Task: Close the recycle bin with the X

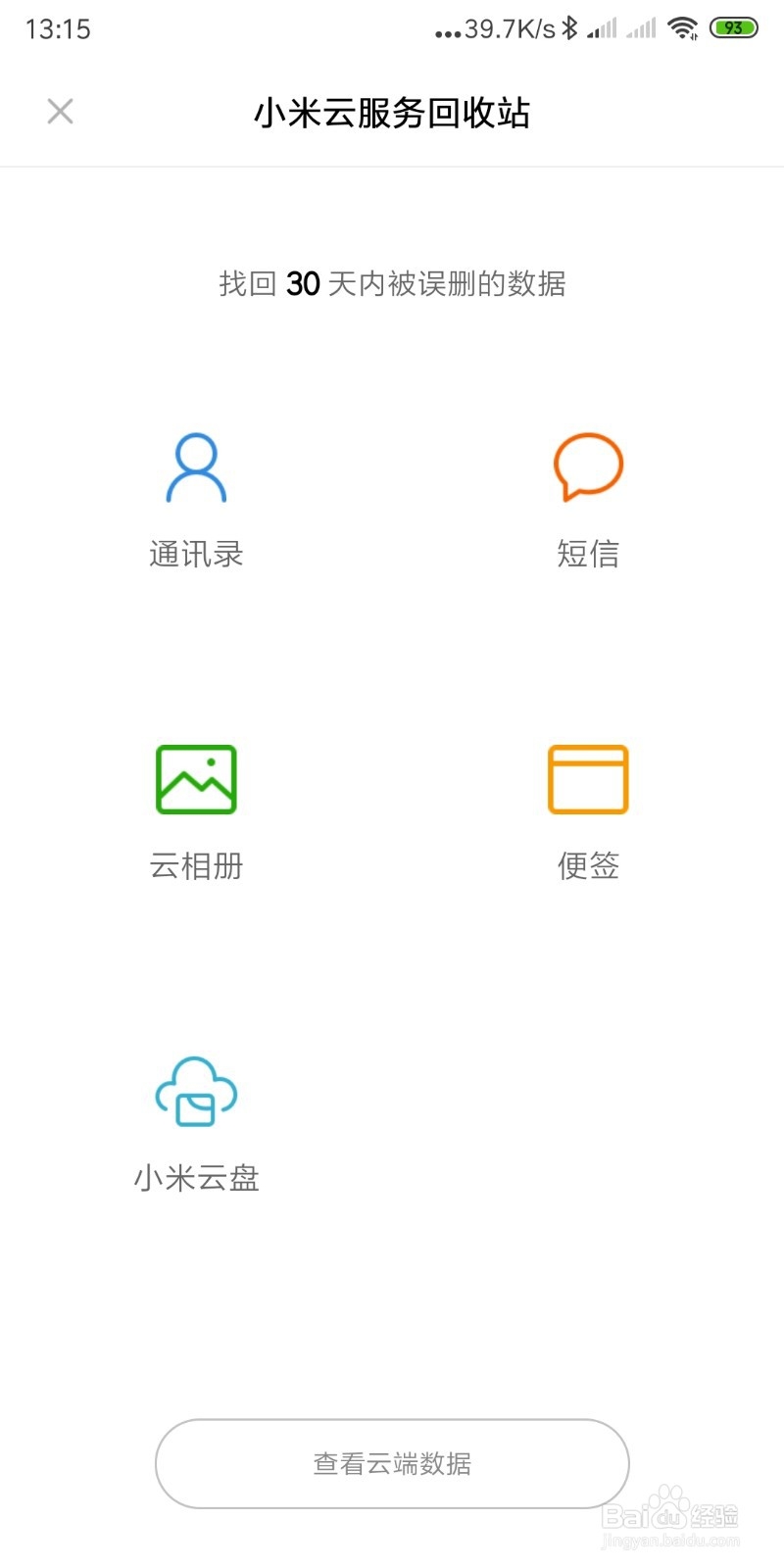Action: 60,111
